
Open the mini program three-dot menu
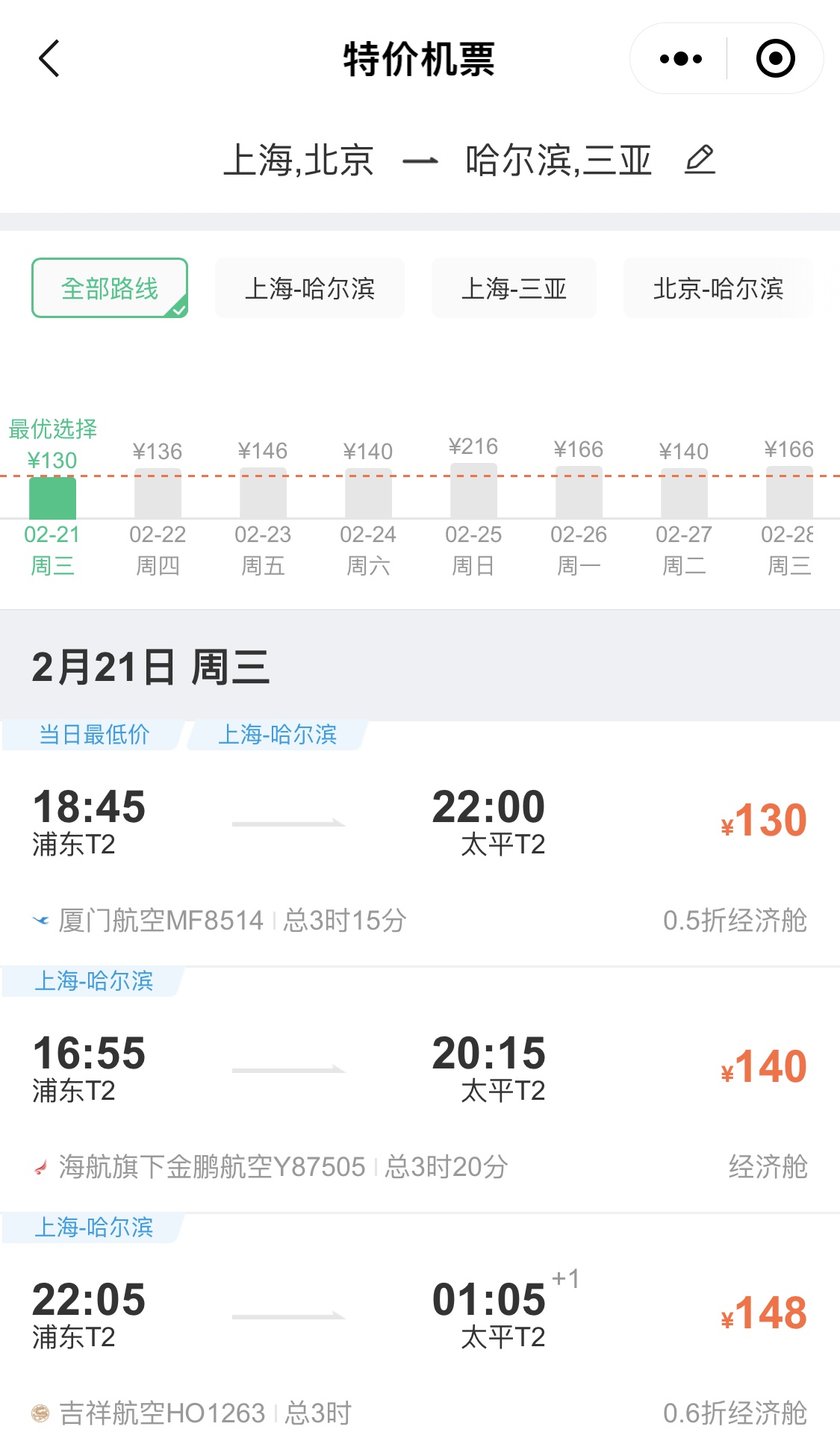[x=680, y=59]
